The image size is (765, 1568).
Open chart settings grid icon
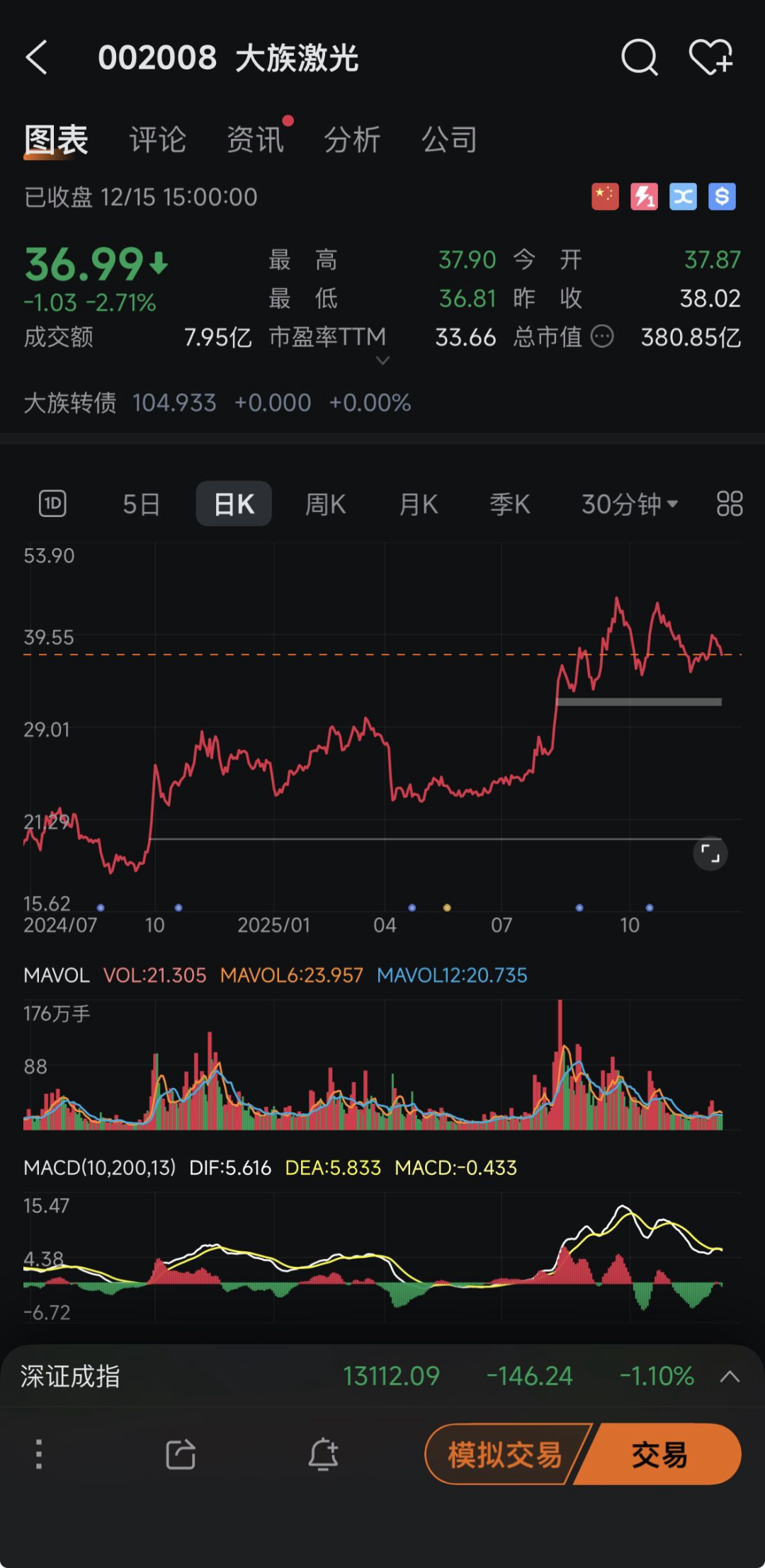tap(730, 504)
